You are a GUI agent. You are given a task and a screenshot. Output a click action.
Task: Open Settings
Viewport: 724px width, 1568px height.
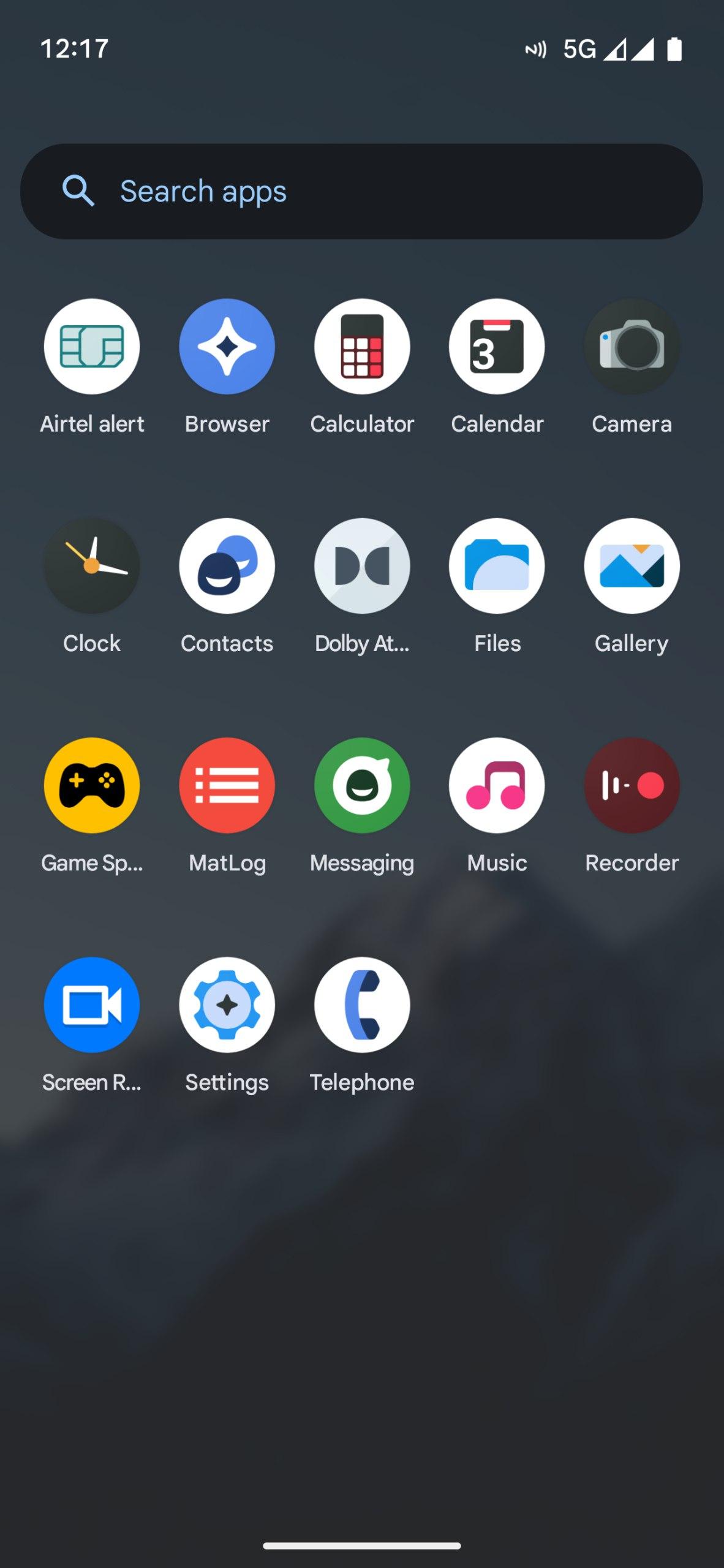pos(227,1005)
